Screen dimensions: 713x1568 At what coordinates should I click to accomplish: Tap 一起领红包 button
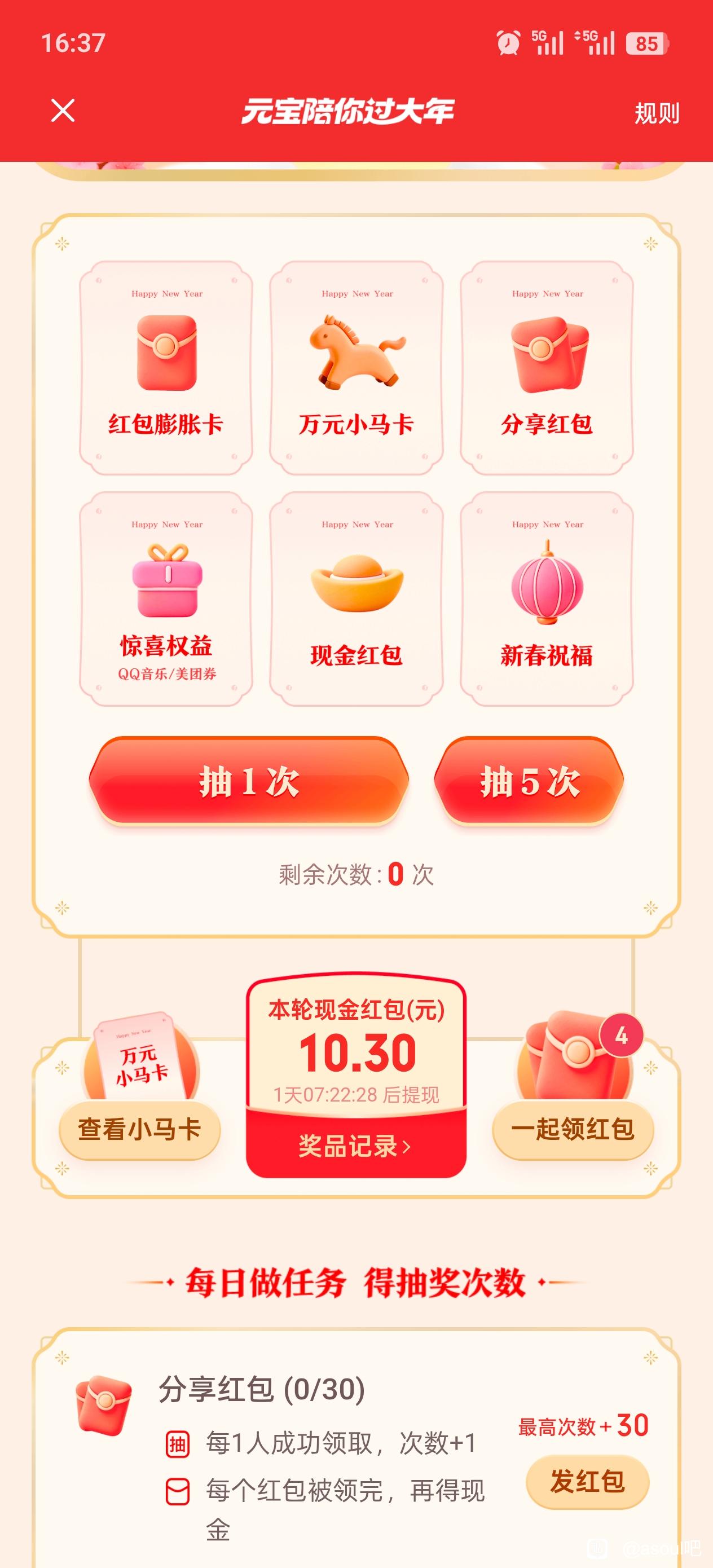573,1129
